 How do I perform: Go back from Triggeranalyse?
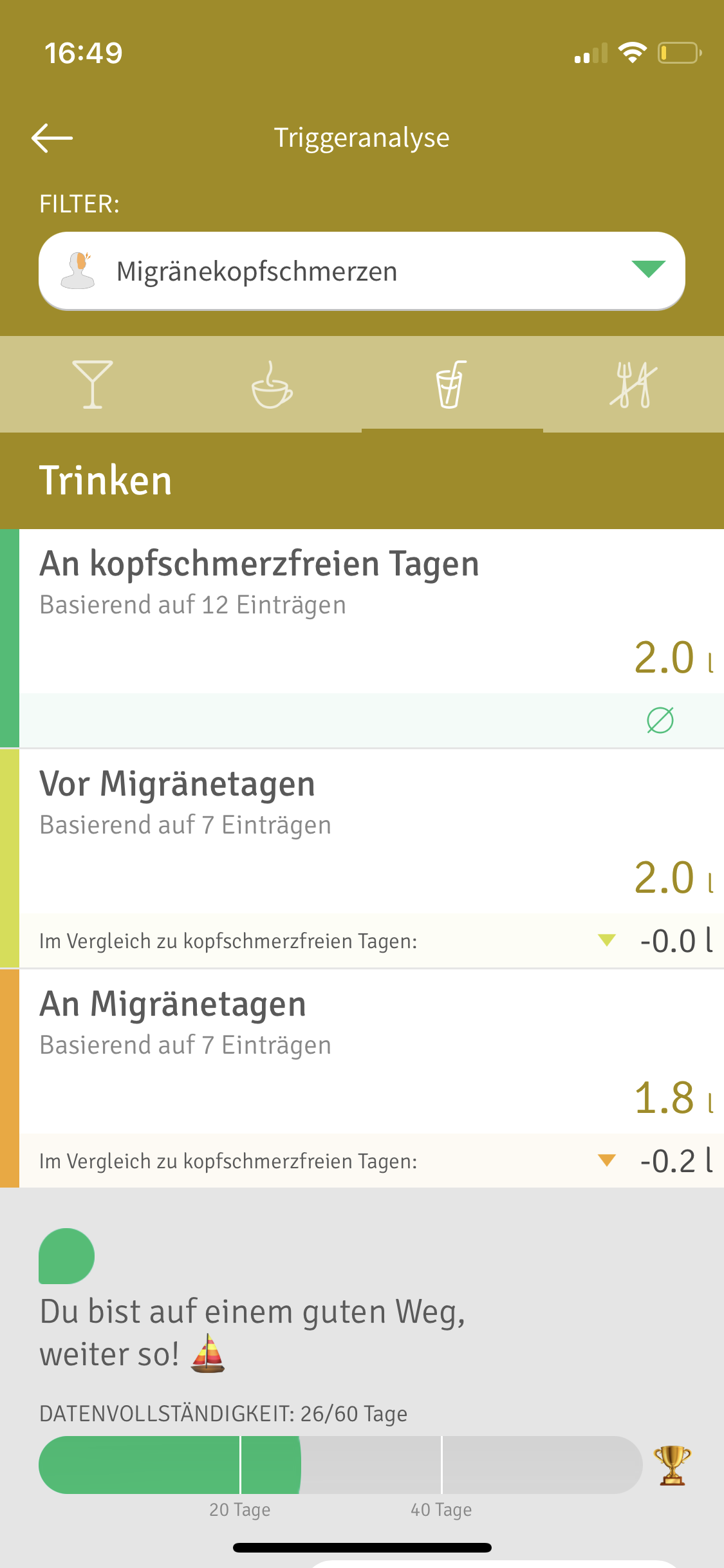(x=52, y=138)
